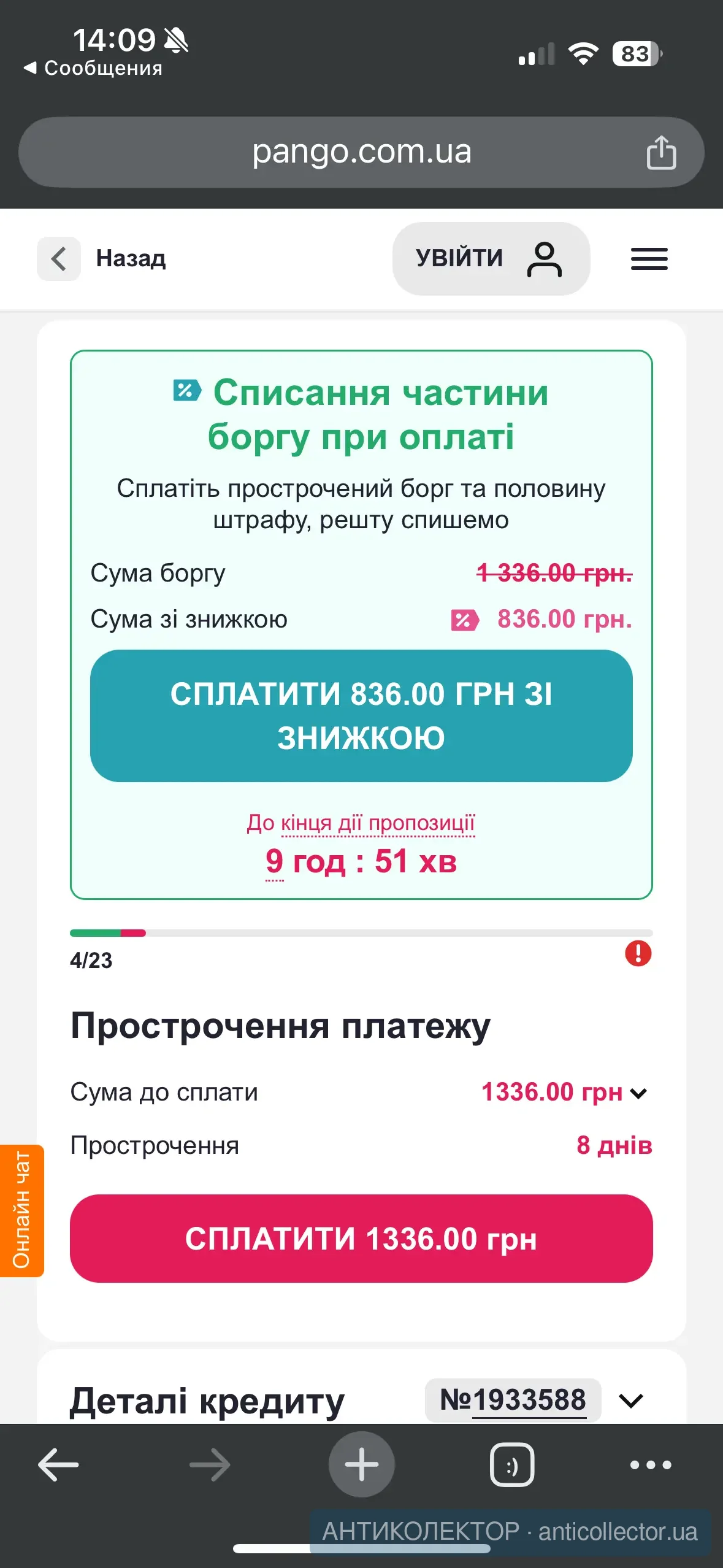The width and height of the screenshot is (723, 1568).
Task: Pay 836.00 грн with discount
Action: click(x=361, y=715)
